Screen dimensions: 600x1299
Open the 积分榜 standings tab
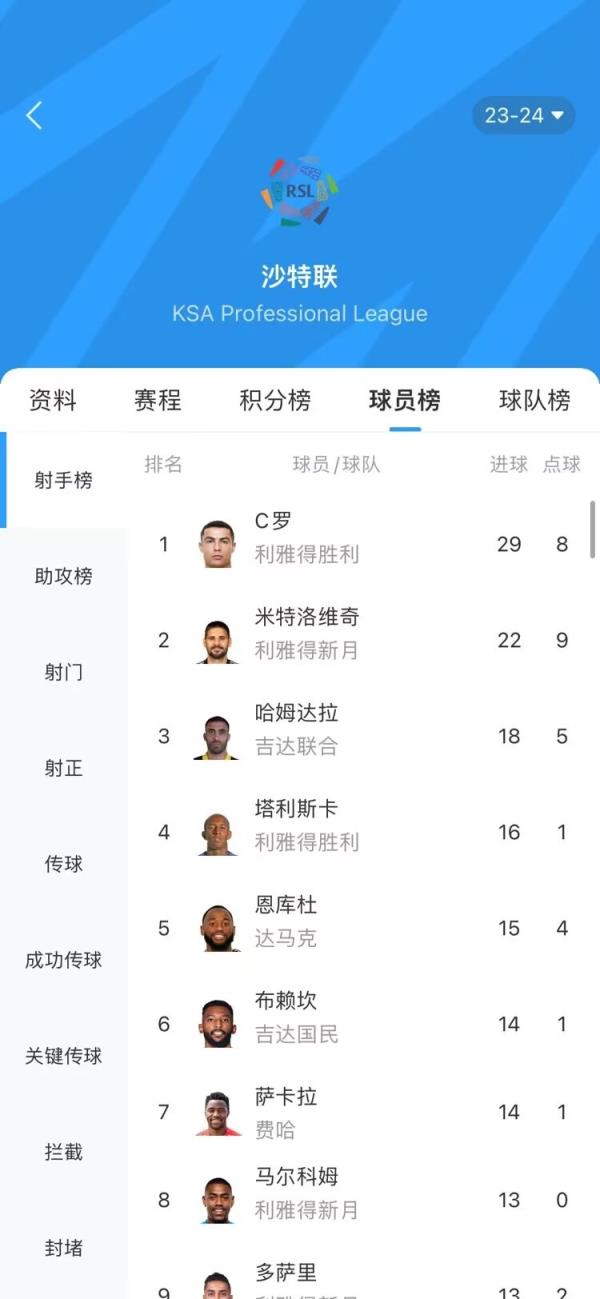coord(275,401)
